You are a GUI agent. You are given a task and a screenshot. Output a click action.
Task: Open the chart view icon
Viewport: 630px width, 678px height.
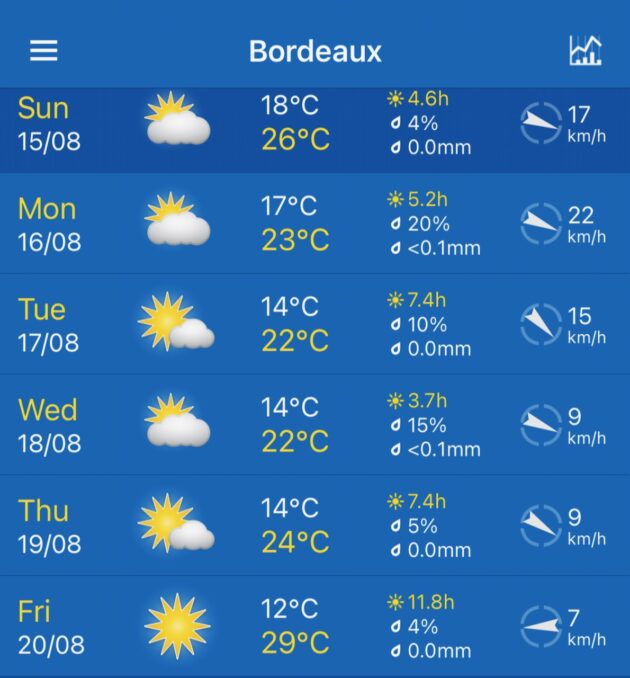click(x=585, y=51)
